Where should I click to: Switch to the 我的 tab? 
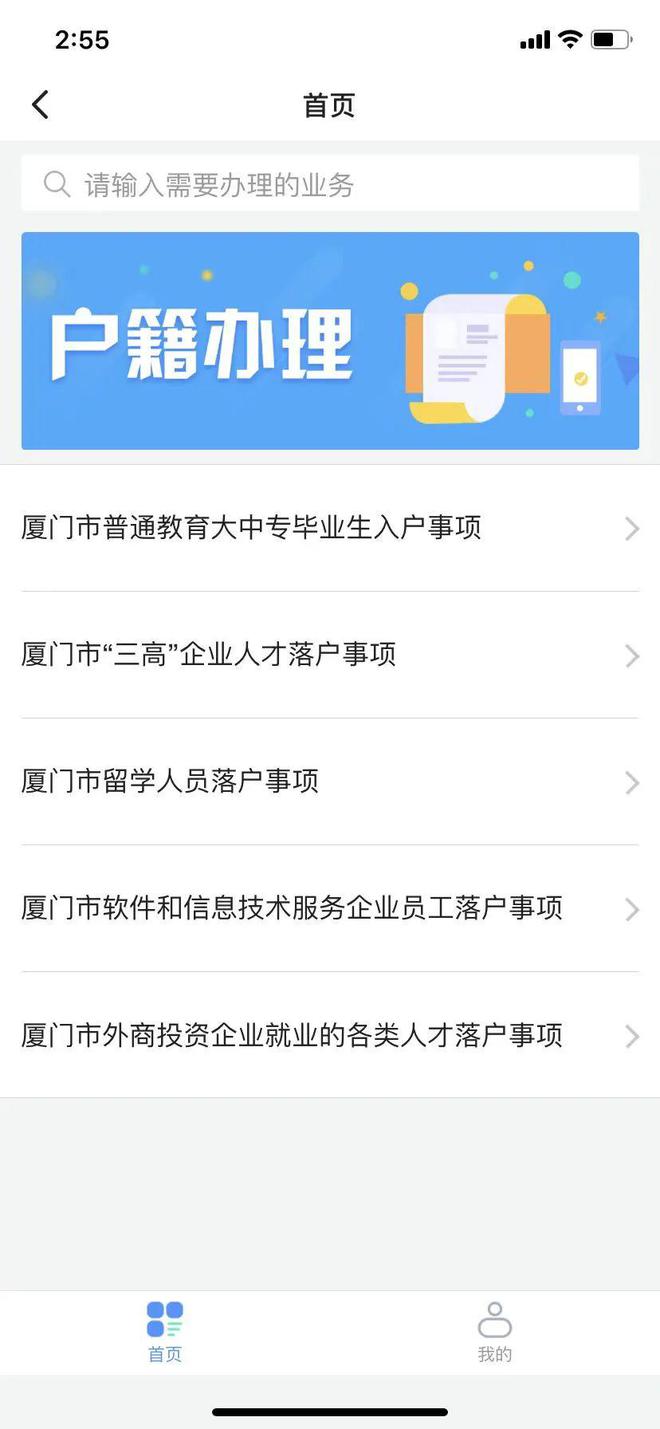(494, 1332)
